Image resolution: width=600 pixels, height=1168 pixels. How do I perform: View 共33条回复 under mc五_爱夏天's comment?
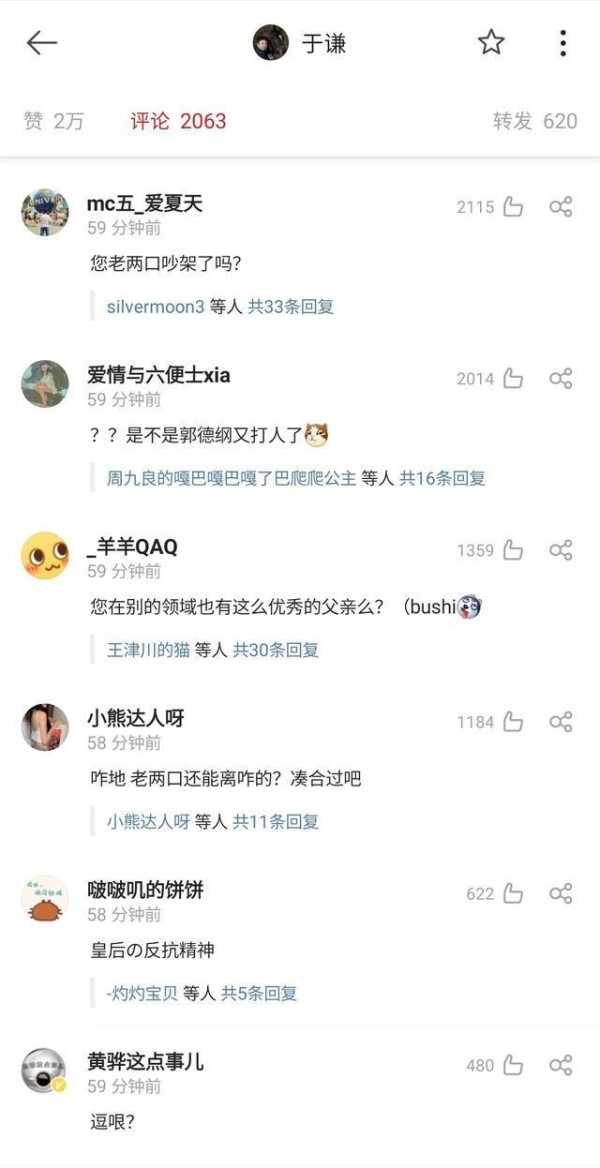click(291, 306)
